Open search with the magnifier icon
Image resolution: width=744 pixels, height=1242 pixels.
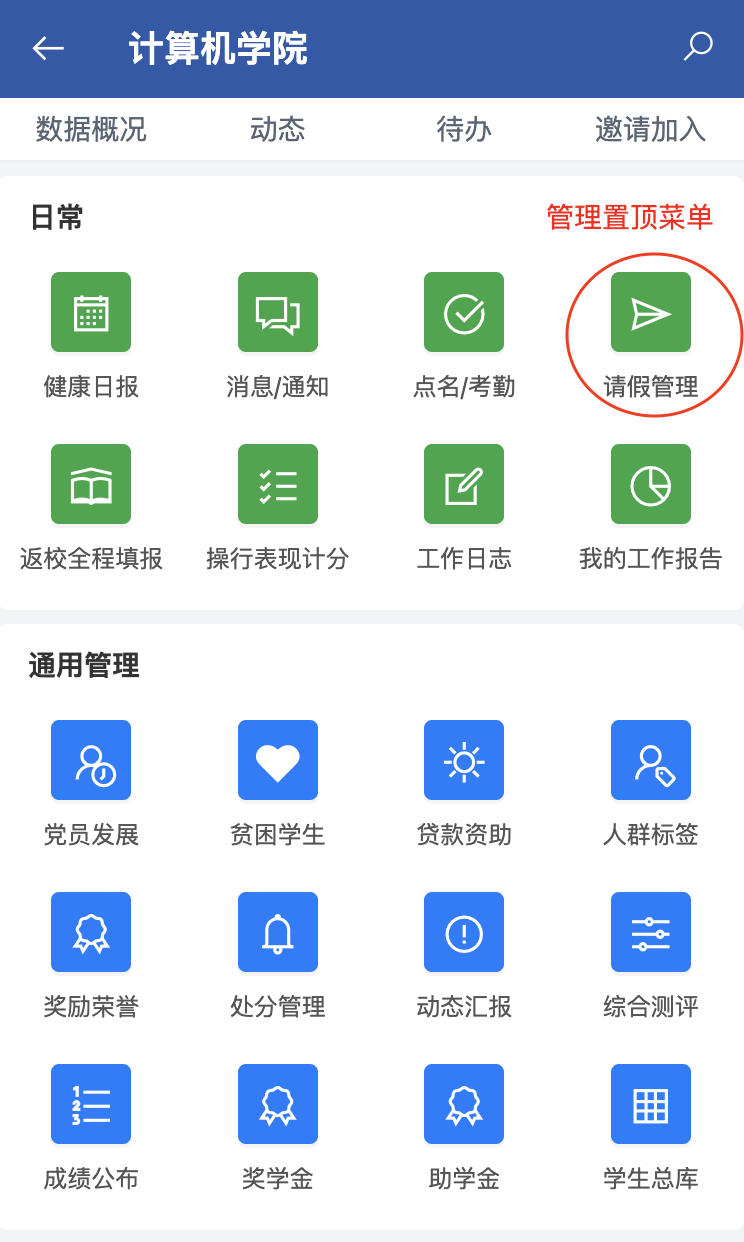point(697,46)
